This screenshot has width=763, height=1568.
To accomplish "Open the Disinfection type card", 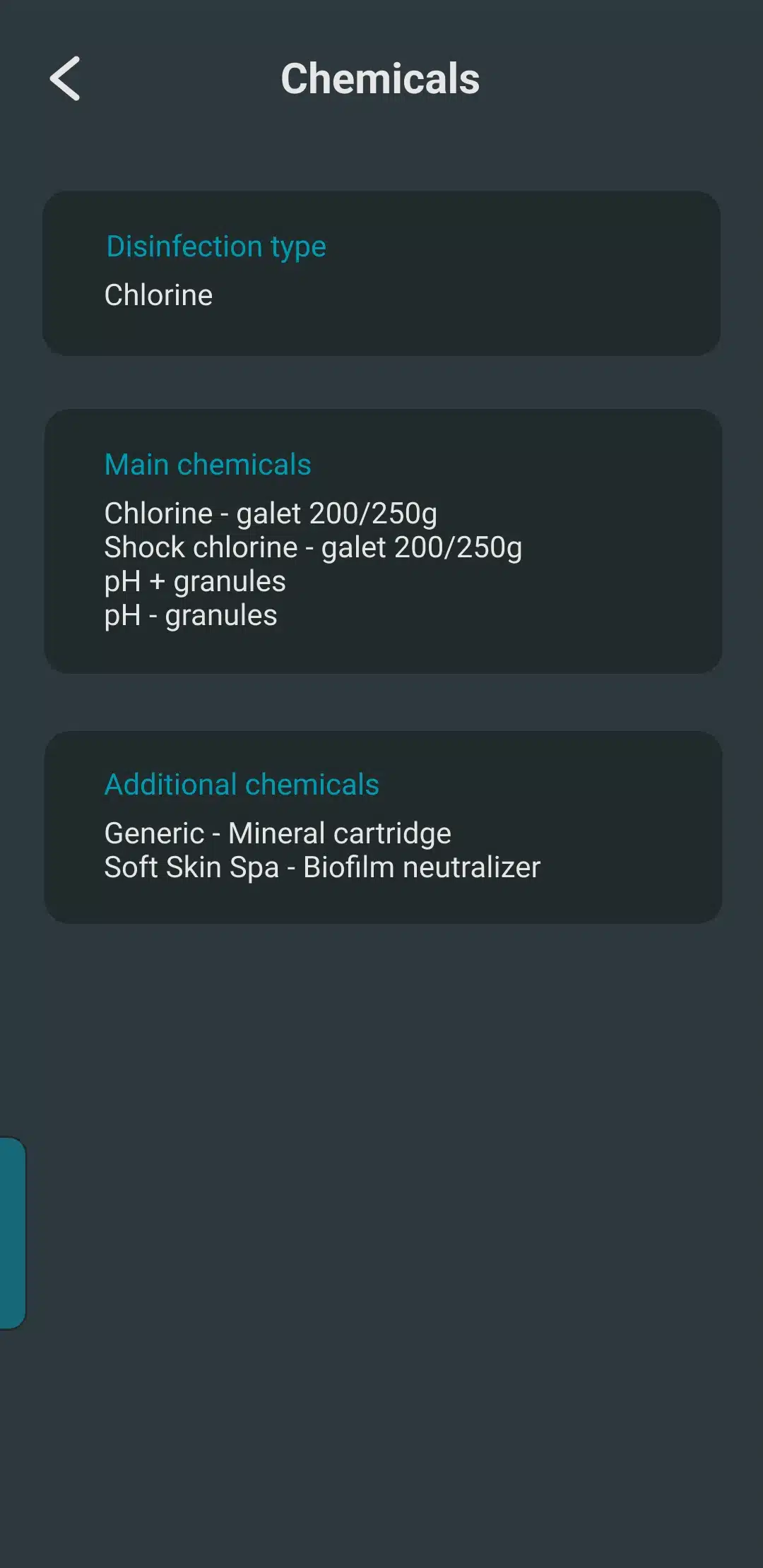I will (x=381, y=273).
